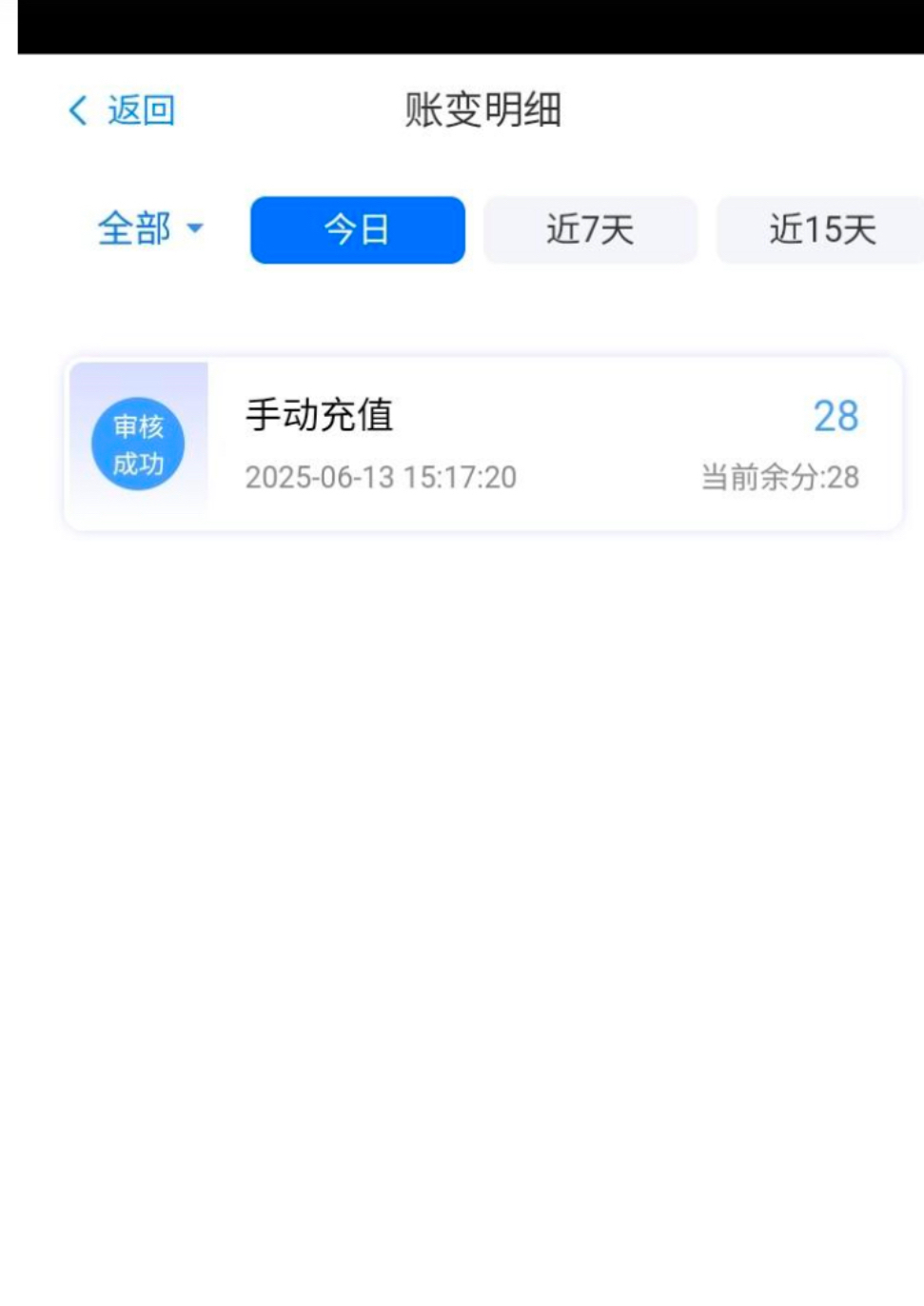Switch to the 近15天 filter
This screenshot has width=924, height=1306.
coord(820,230)
